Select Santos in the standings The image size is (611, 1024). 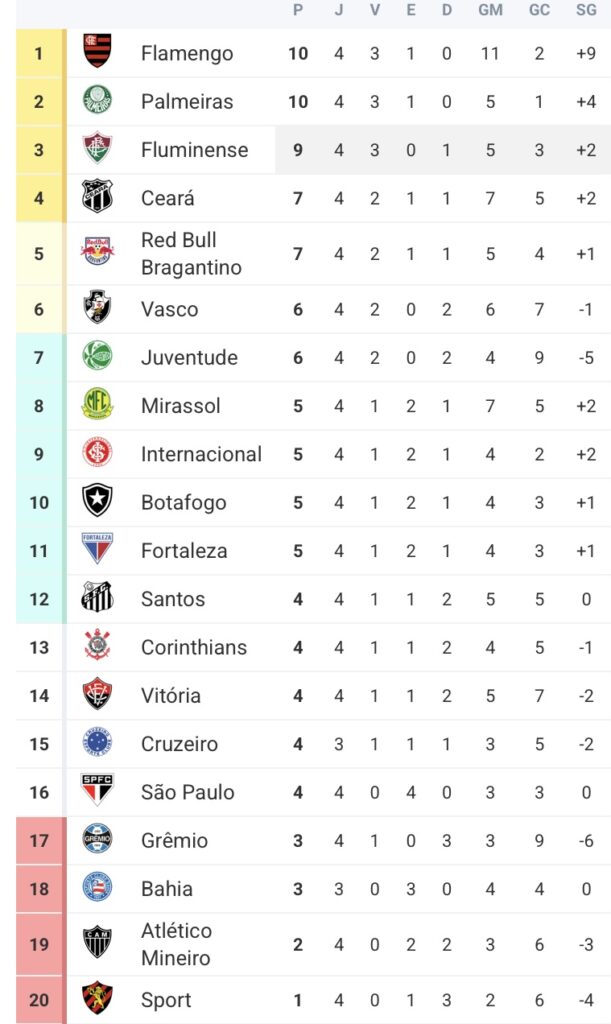(313, 599)
